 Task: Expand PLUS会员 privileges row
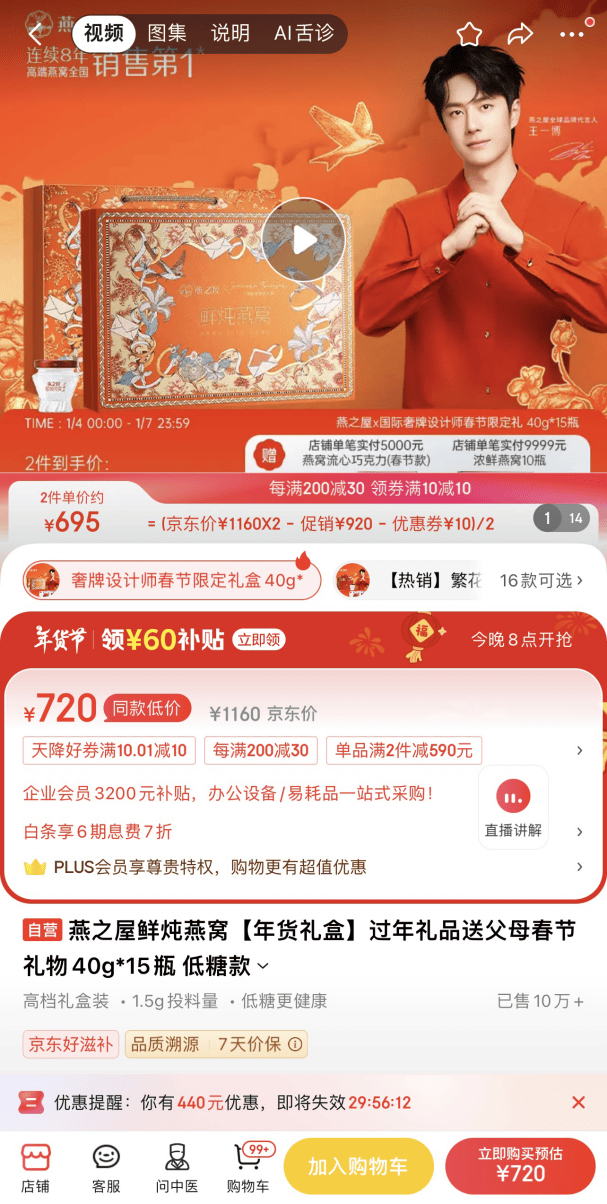(580, 867)
